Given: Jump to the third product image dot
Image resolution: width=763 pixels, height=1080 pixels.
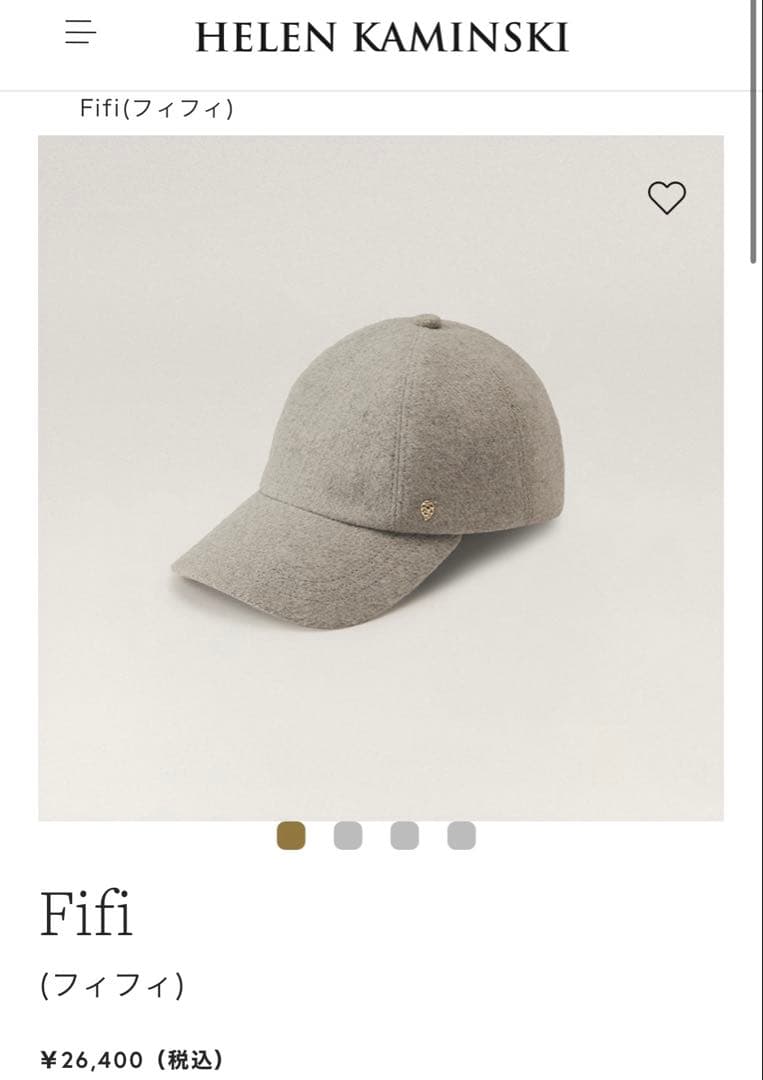Looking at the screenshot, I should point(404,835).
